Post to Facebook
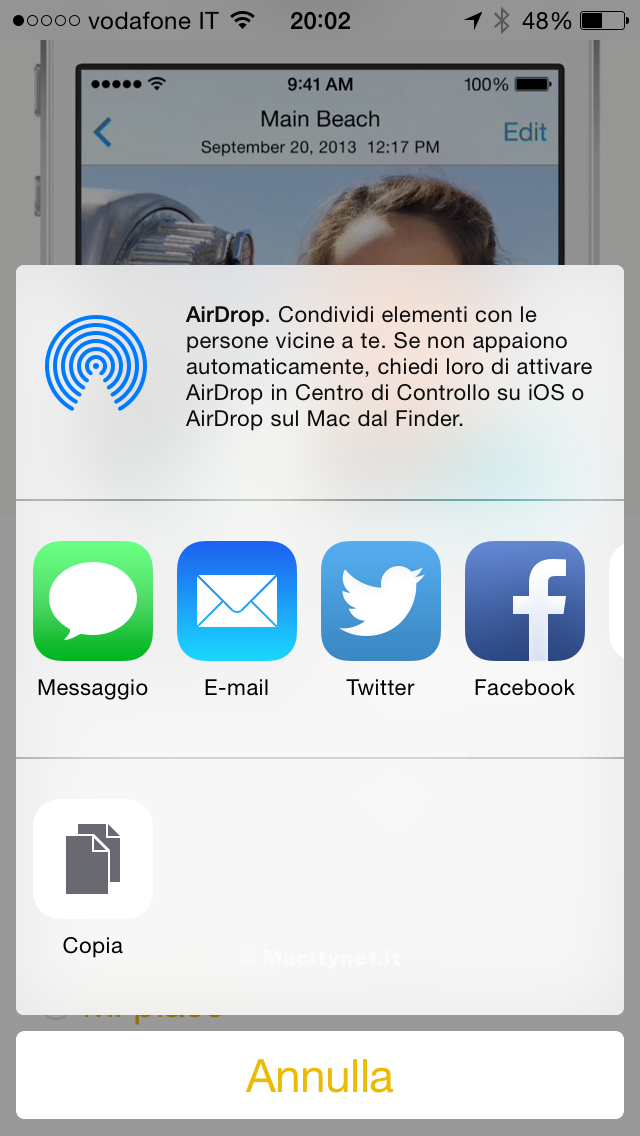The height and width of the screenshot is (1136, 640). pos(525,601)
